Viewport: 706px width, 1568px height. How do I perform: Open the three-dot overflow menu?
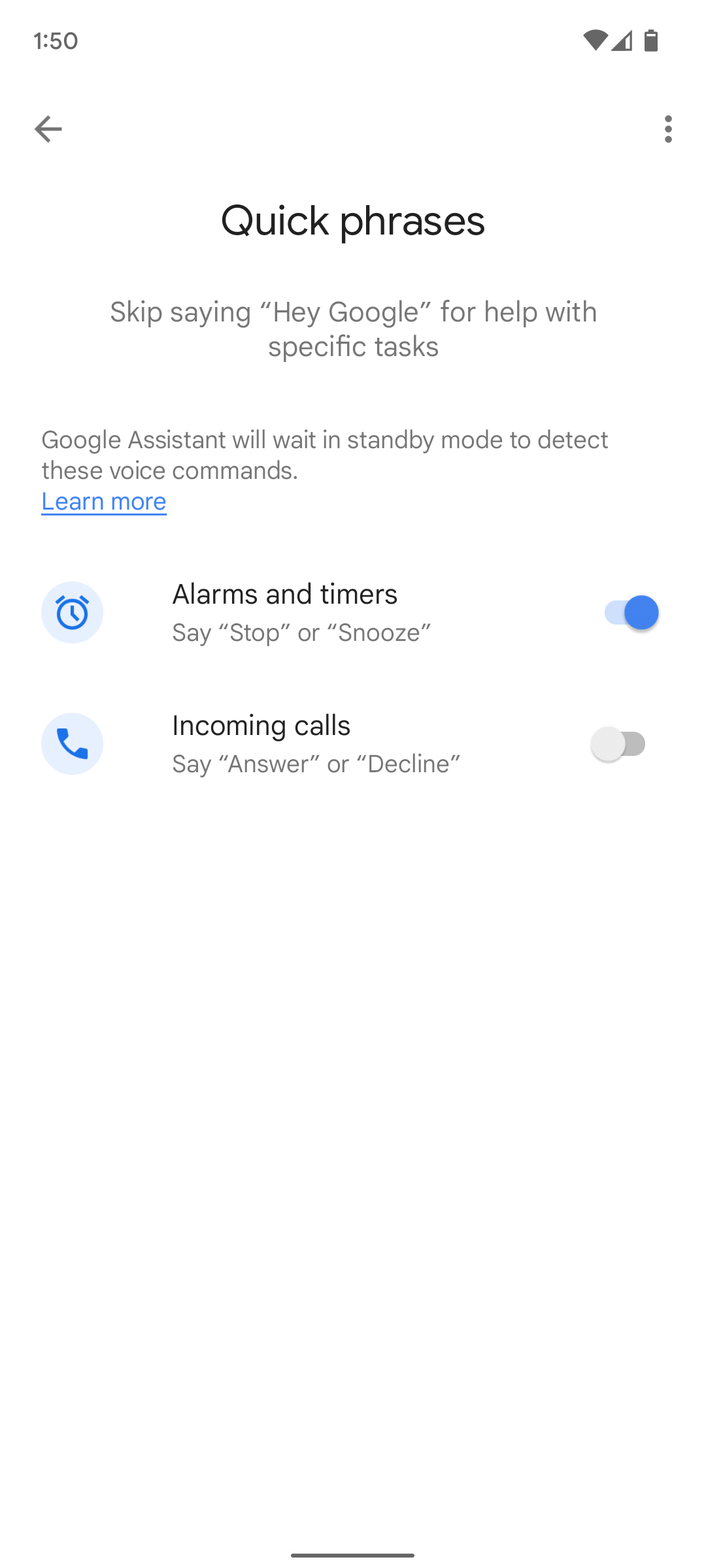click(x=668, y=128)
